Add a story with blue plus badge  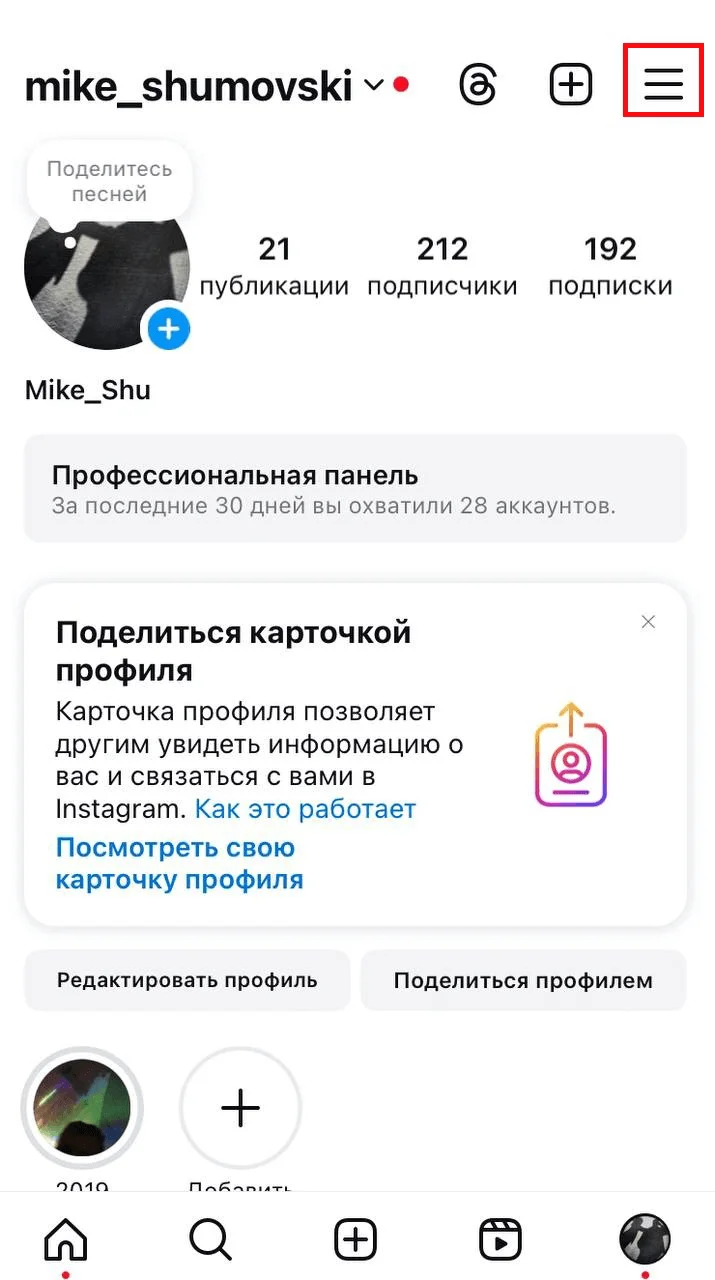pos(169,328)
